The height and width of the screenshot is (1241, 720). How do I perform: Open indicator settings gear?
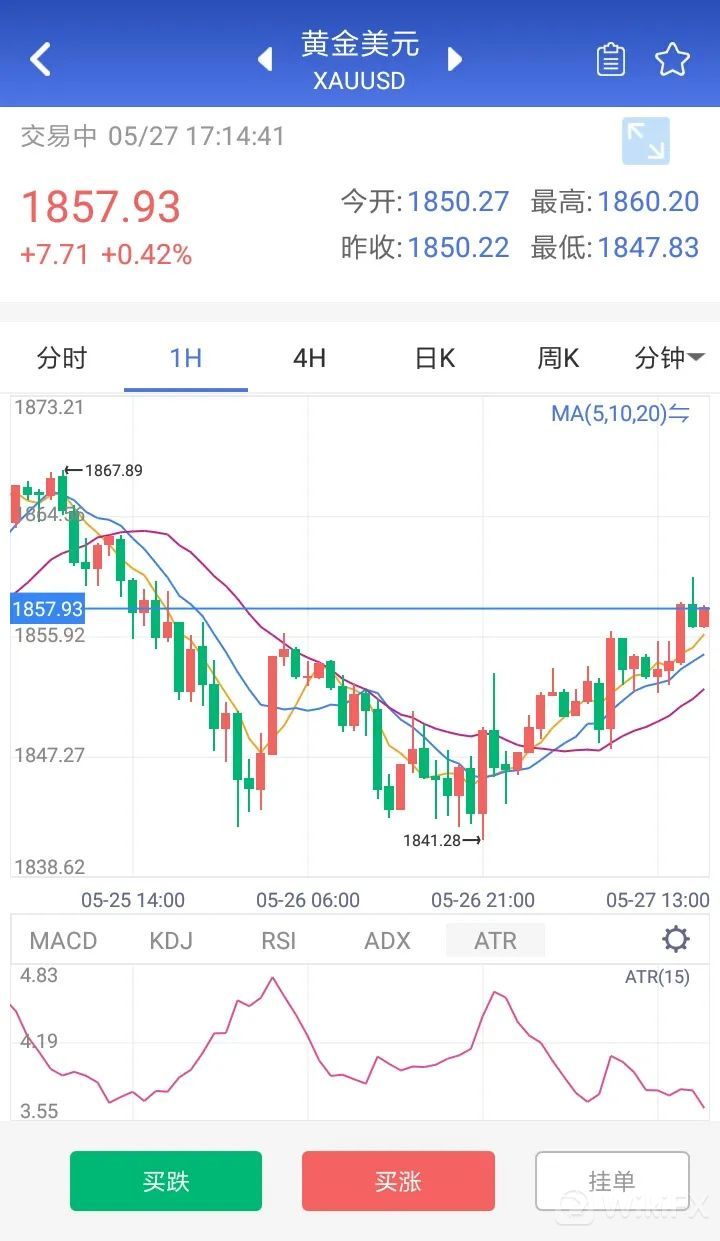676,939
